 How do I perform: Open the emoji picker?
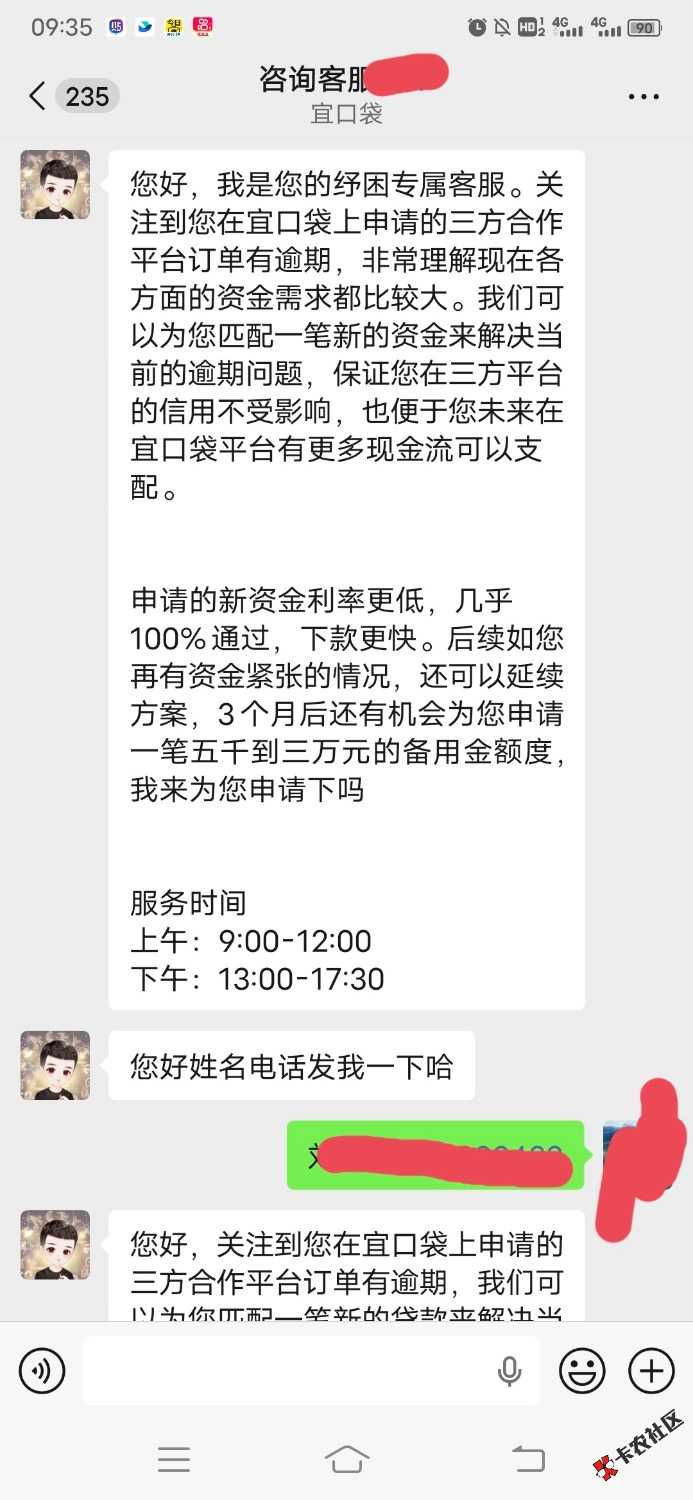(582, 1371)
